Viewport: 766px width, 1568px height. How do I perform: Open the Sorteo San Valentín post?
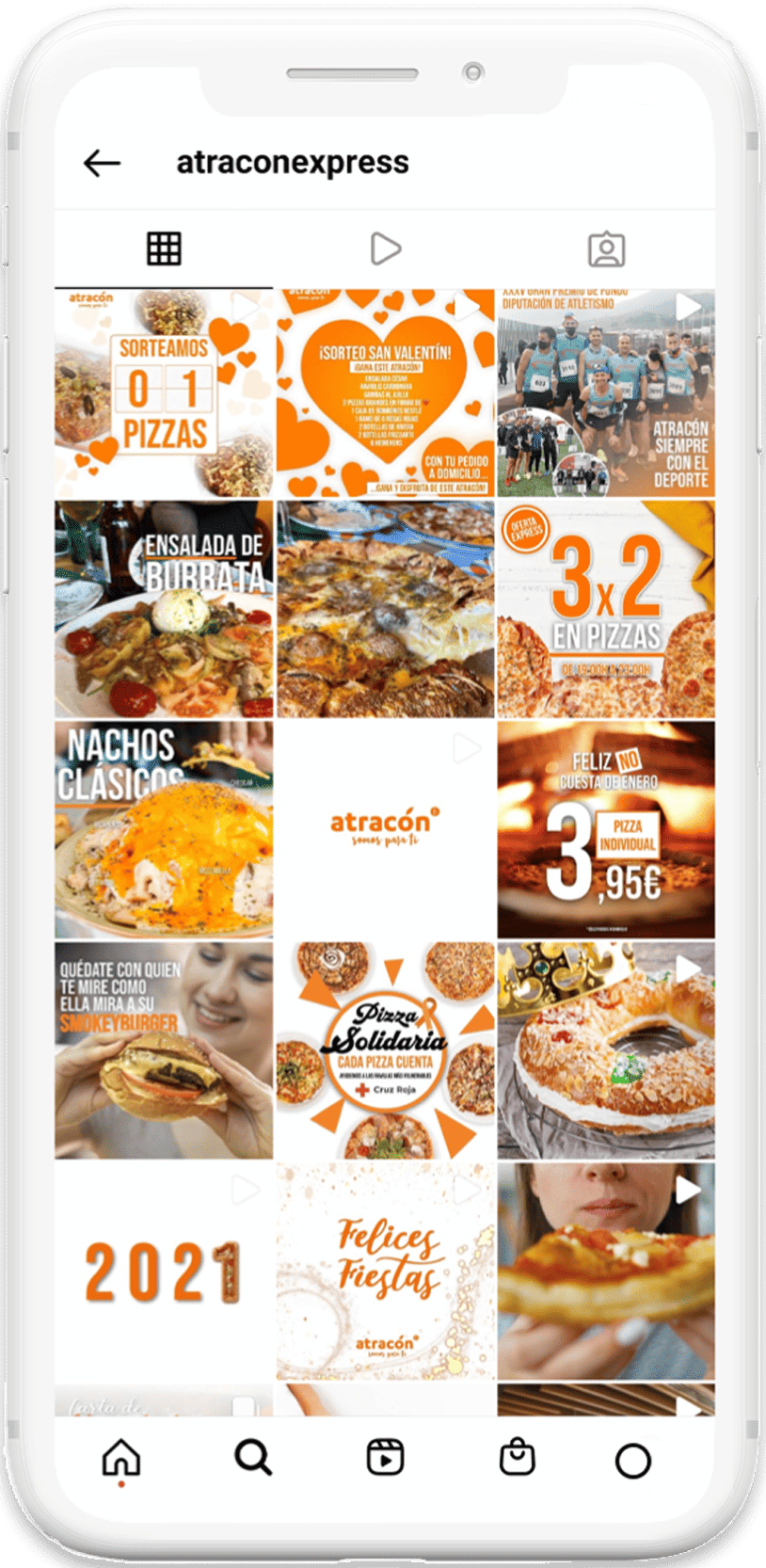click(x=385, y=392)
